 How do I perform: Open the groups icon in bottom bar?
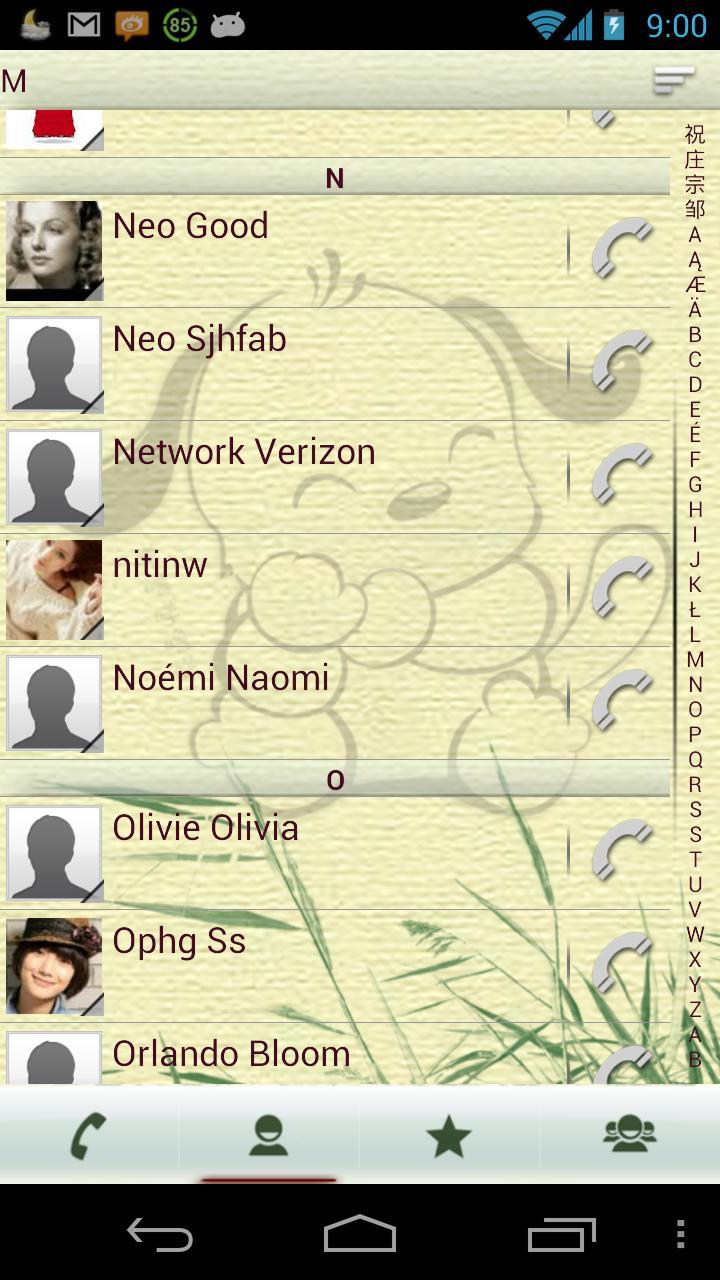point(630,1132)
